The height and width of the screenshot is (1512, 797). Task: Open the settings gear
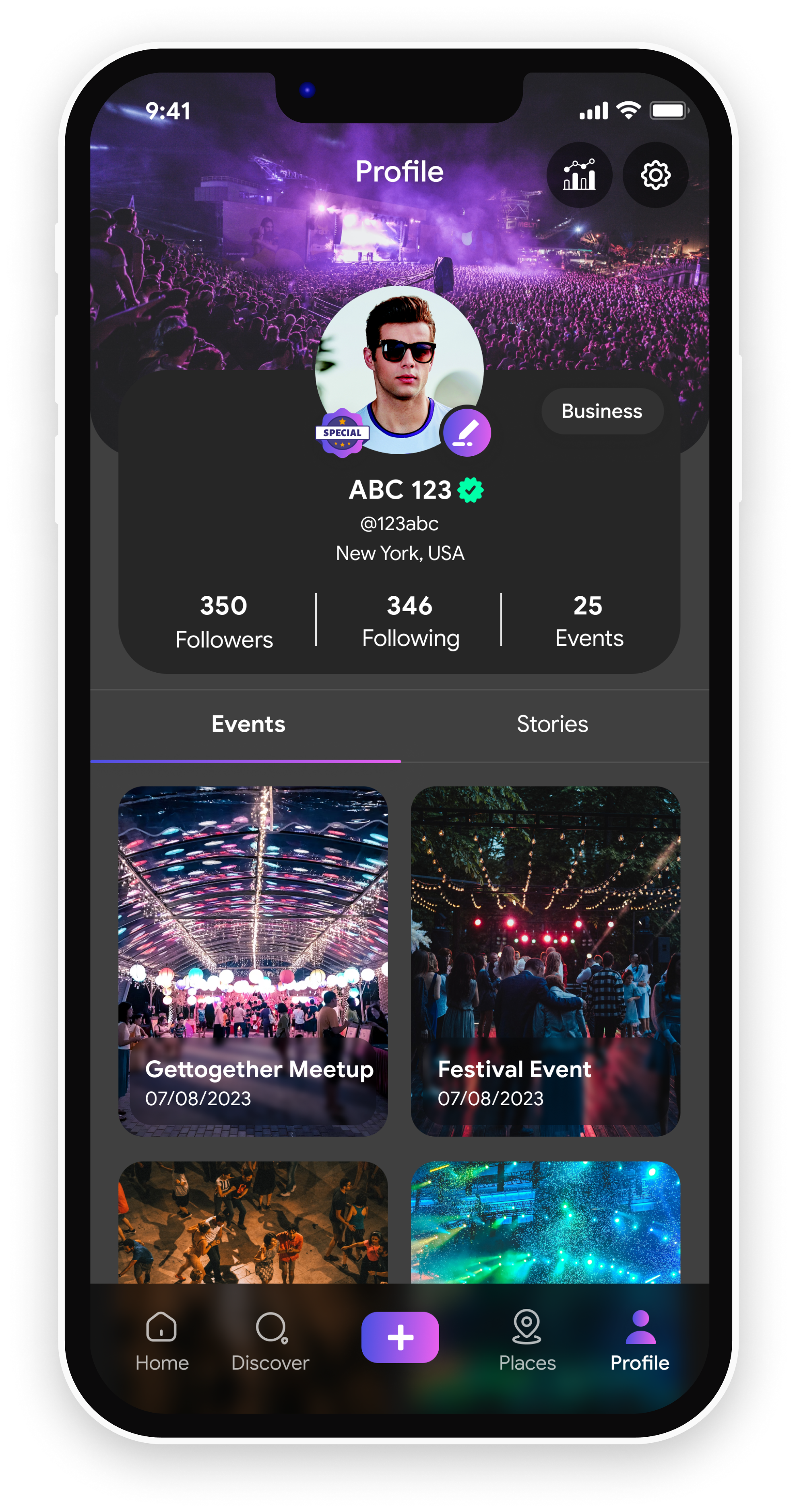(655, 175)
